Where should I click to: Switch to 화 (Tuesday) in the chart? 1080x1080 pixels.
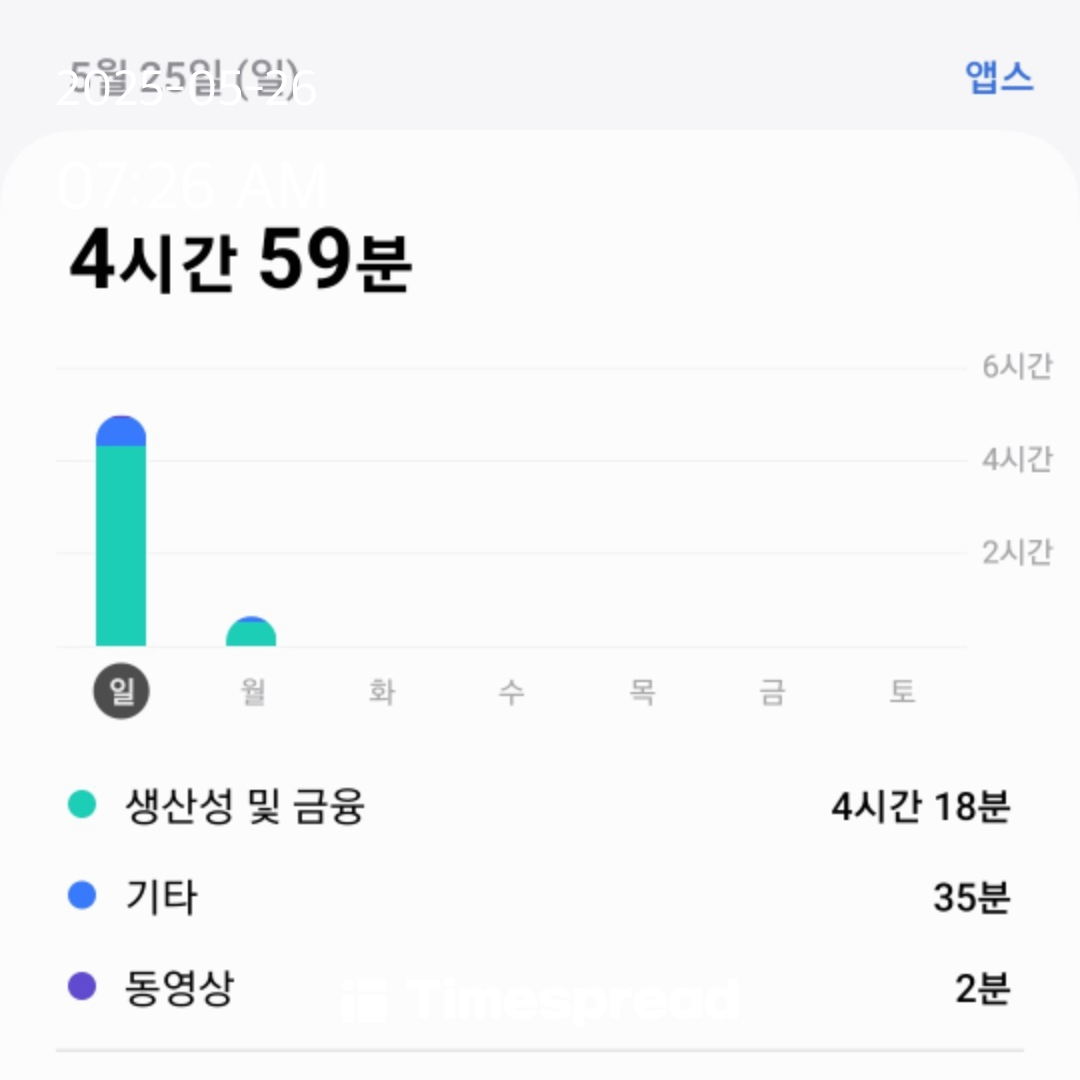click(382, 691)
